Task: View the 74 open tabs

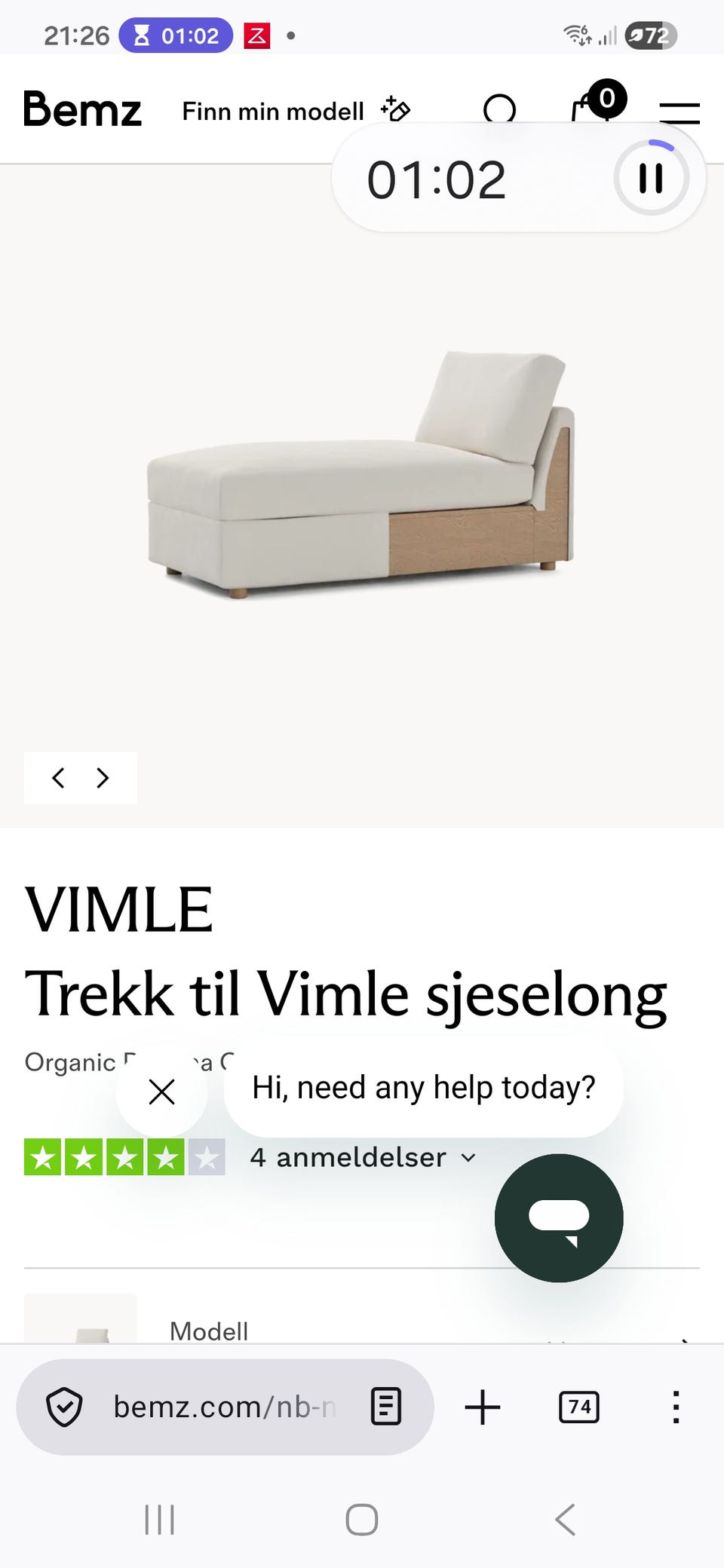Action: pyautogui.click(x=579, y=1407)
